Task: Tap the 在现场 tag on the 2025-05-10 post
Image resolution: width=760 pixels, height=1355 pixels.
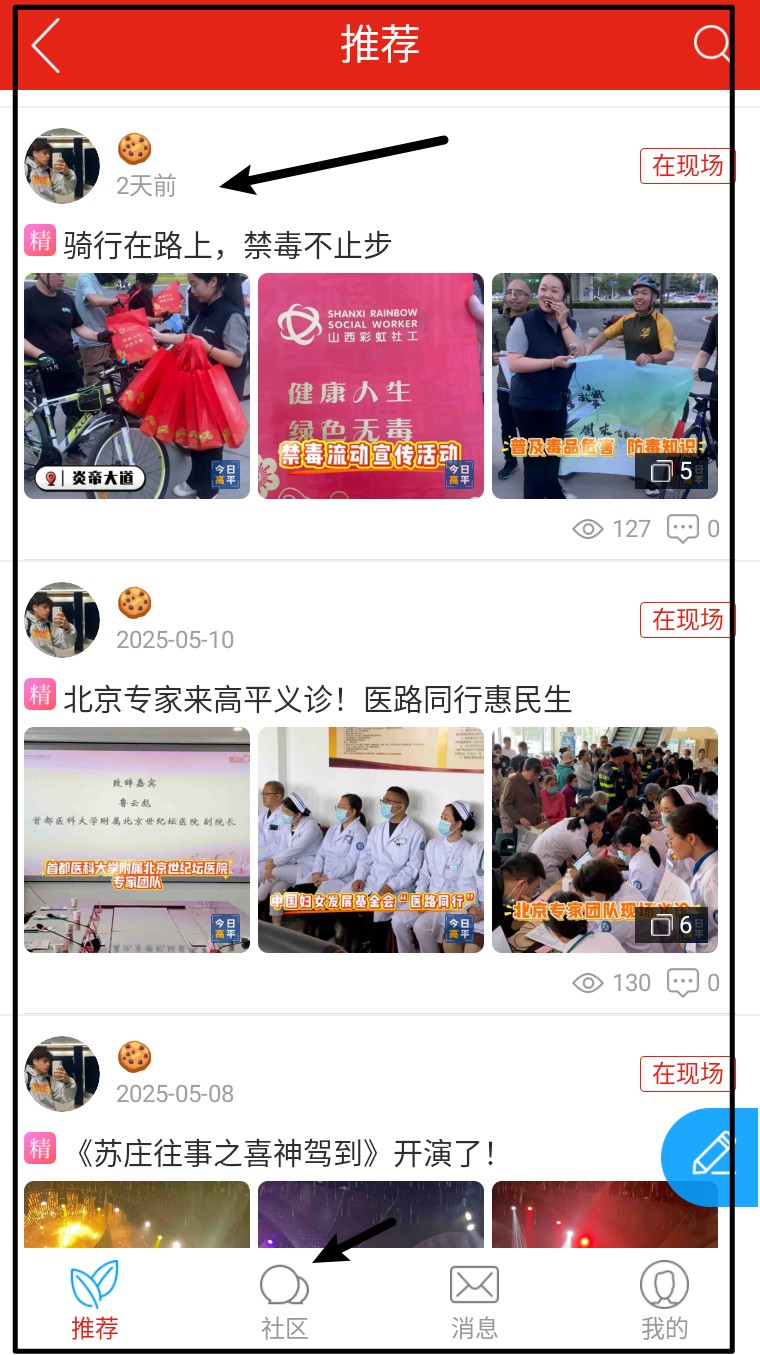Action: click(687, 620)
